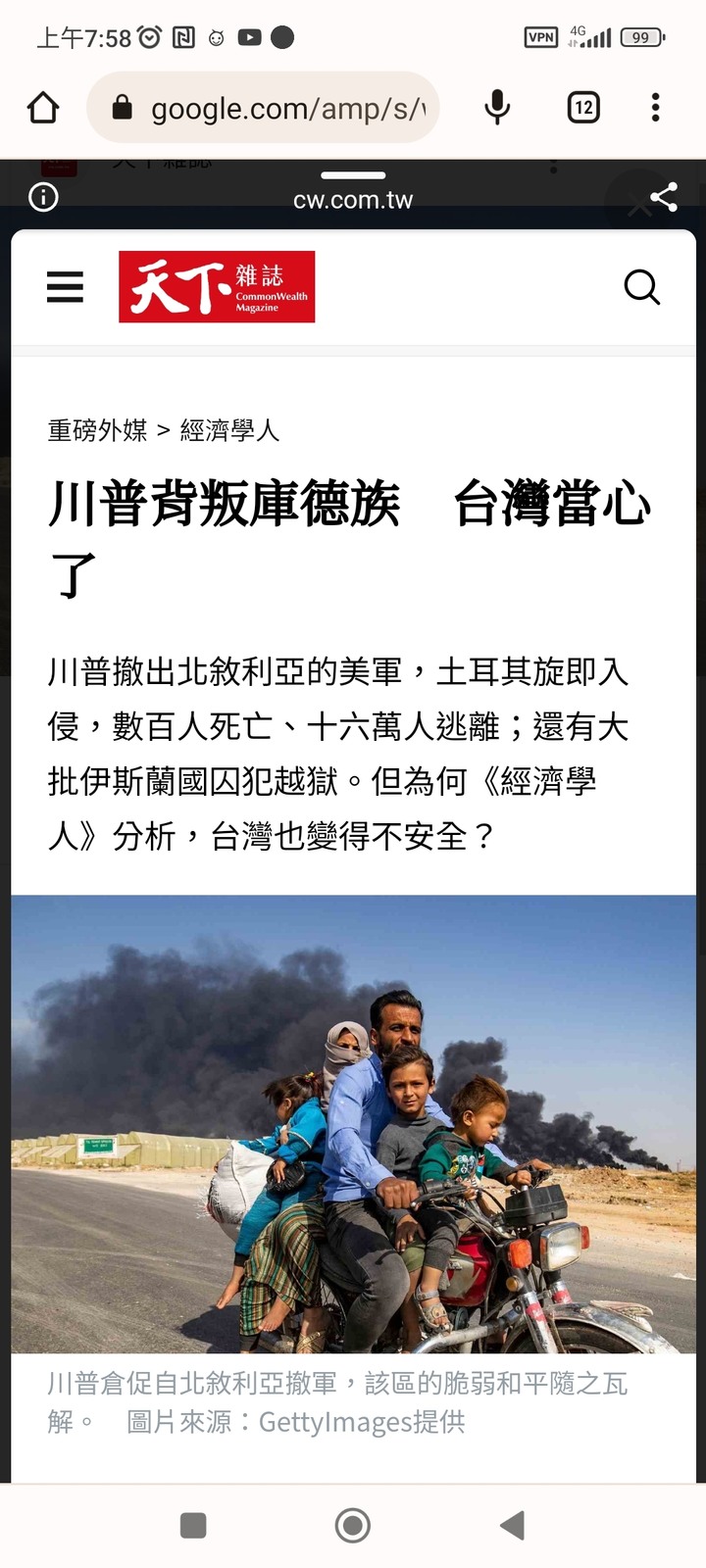Viewport: 706px width, 1568px height.
Task: Open the browser overflow menu
Action: [x=655, y=107]
